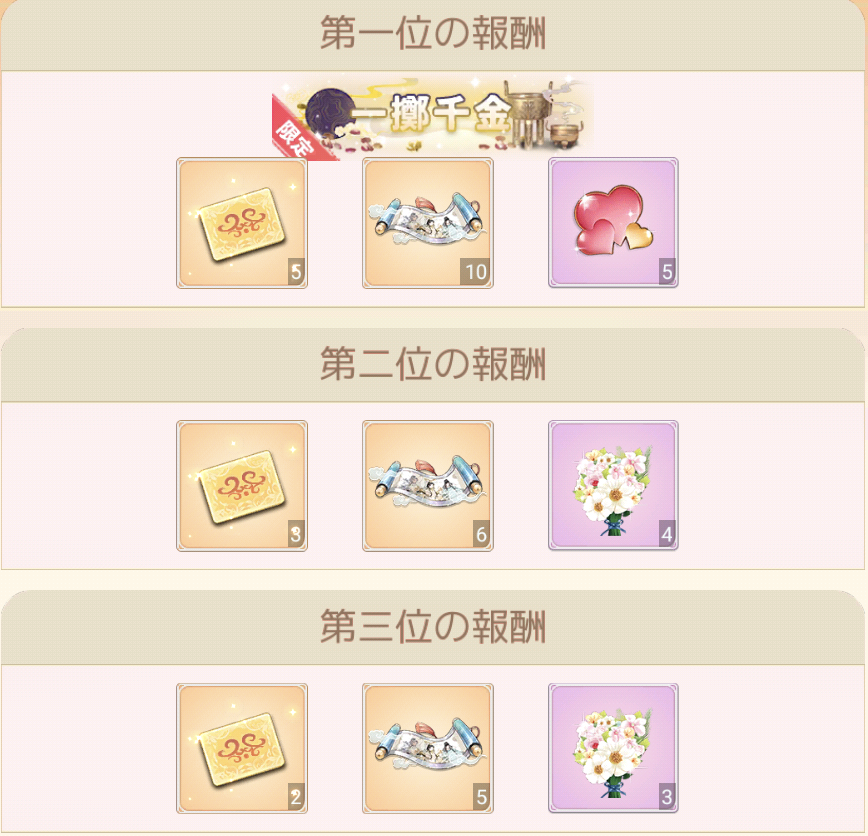The image size is (868, 836).
Task: Open the gold ticket in first place rewards
Action: [x=242, y=222]
